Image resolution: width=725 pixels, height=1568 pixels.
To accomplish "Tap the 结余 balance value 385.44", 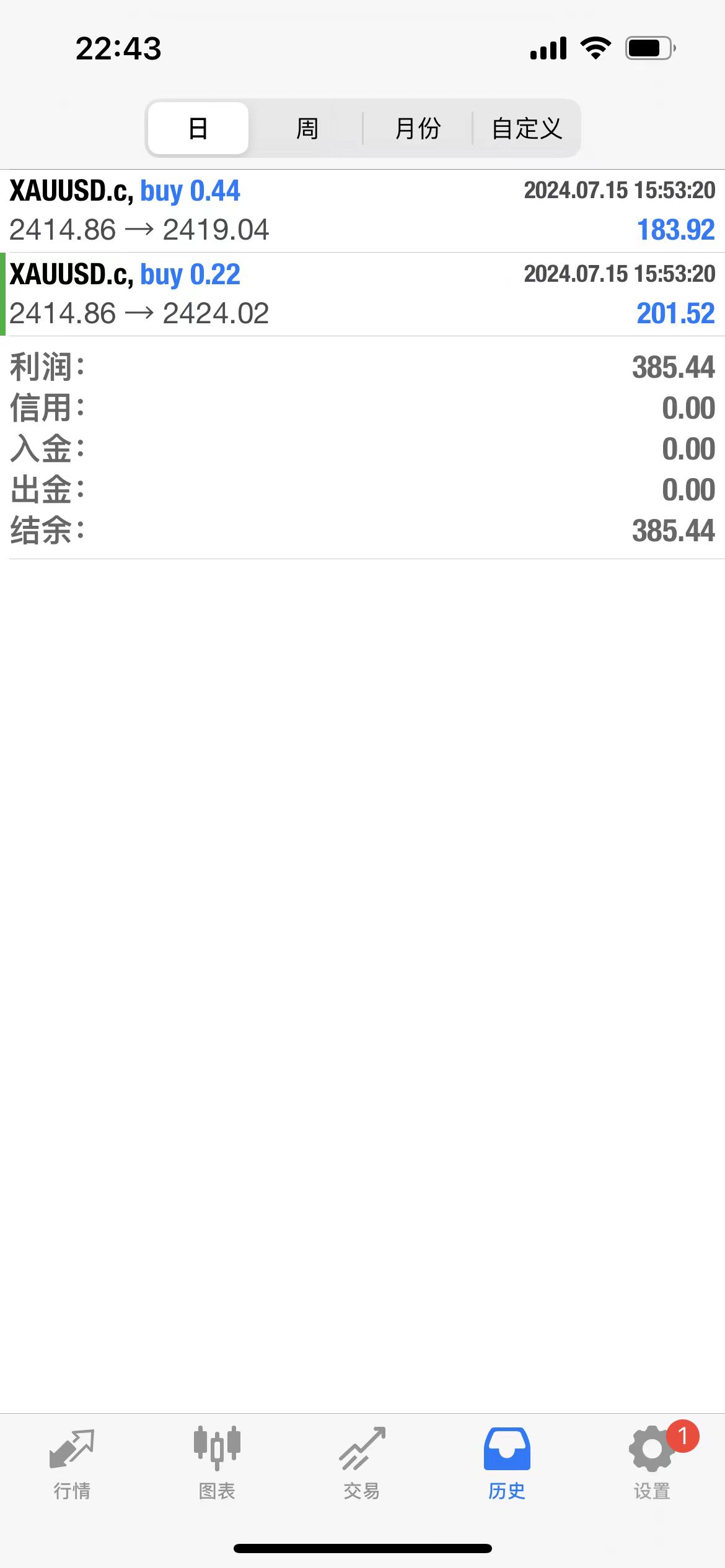I will pyautogui.click(x=673, y=530).
